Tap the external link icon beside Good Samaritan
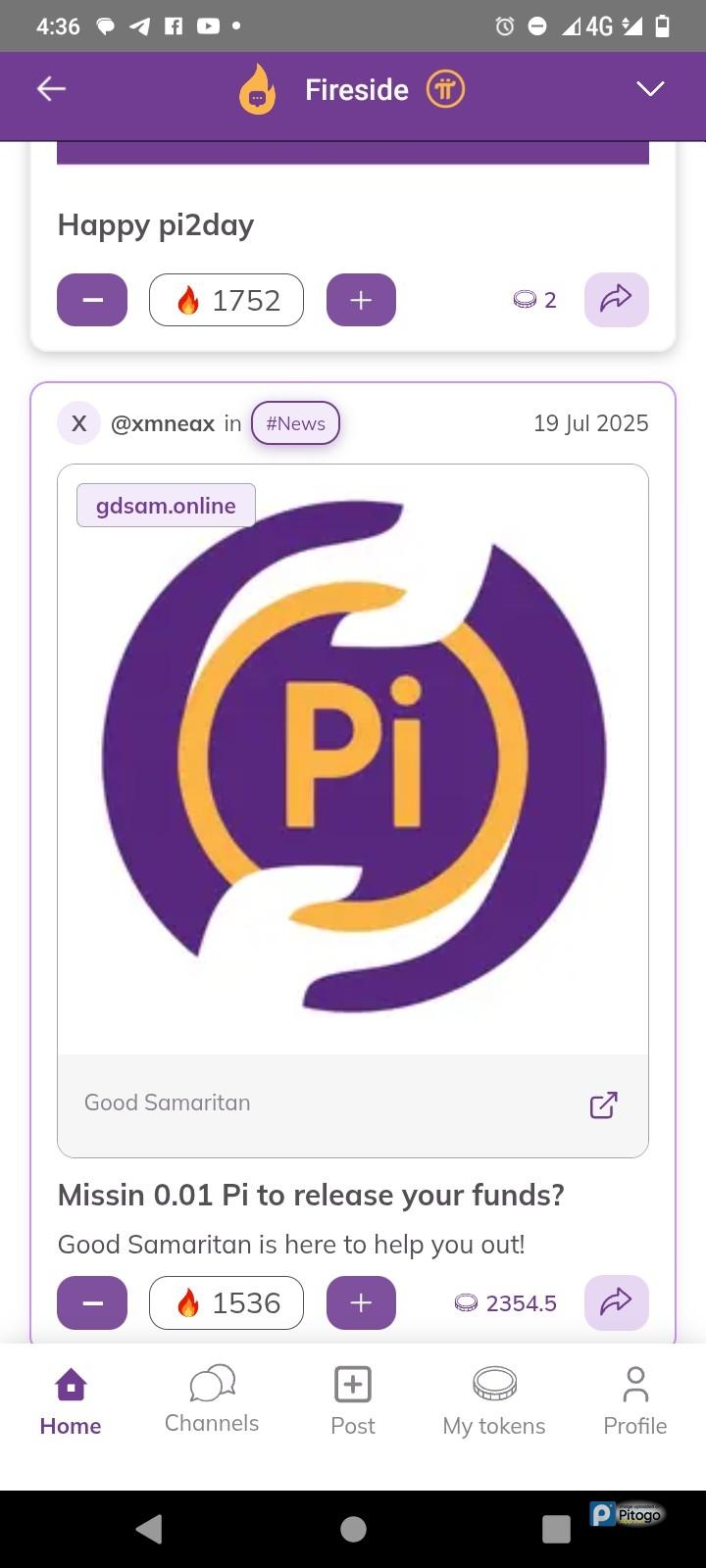Image resolution: width=706 pixels, height=1568 pixels. pos(603,1104)
